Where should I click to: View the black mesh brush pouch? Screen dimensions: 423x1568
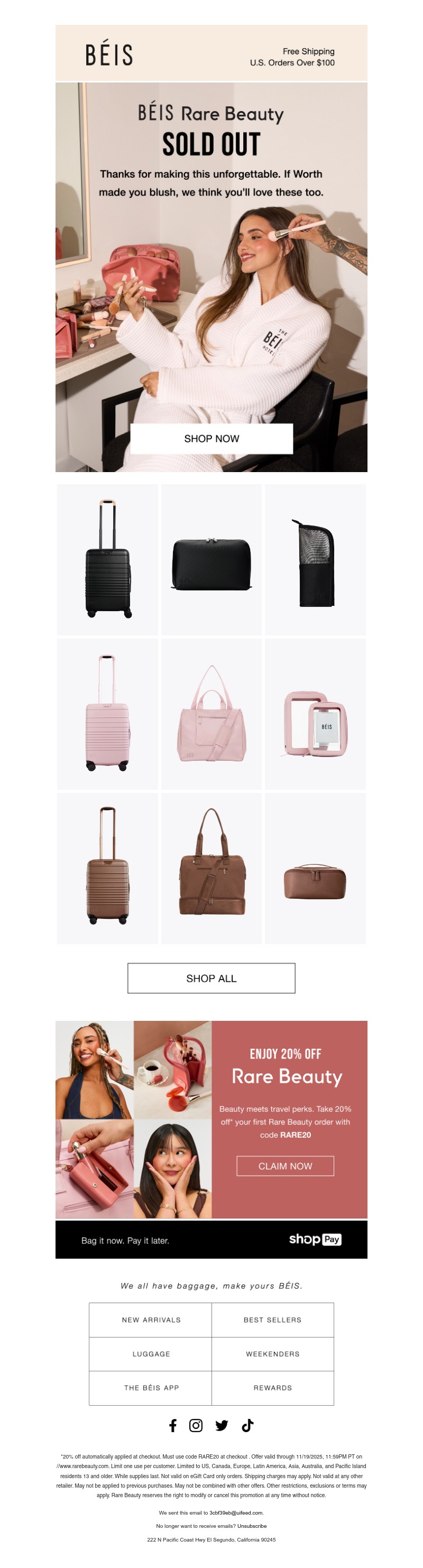point(315,559)
